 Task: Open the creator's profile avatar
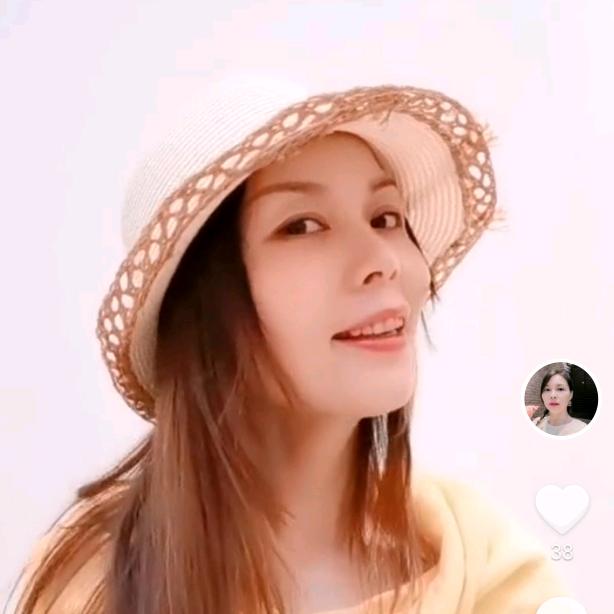click(561, 399)
